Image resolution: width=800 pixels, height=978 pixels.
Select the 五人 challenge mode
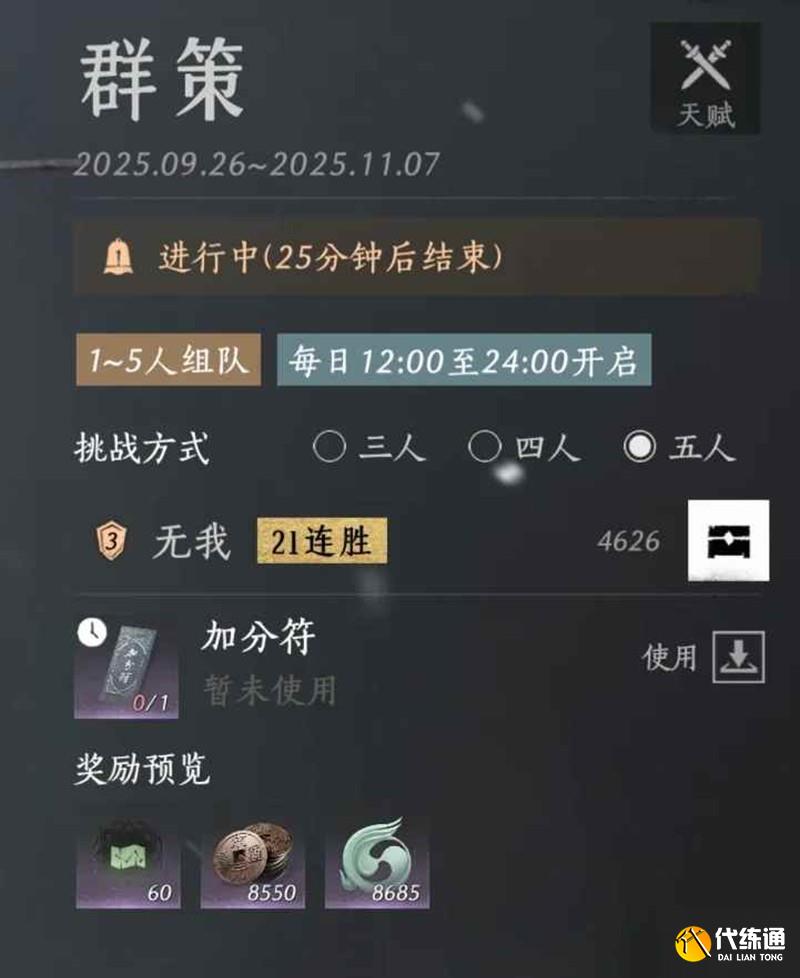click(640, 447)
